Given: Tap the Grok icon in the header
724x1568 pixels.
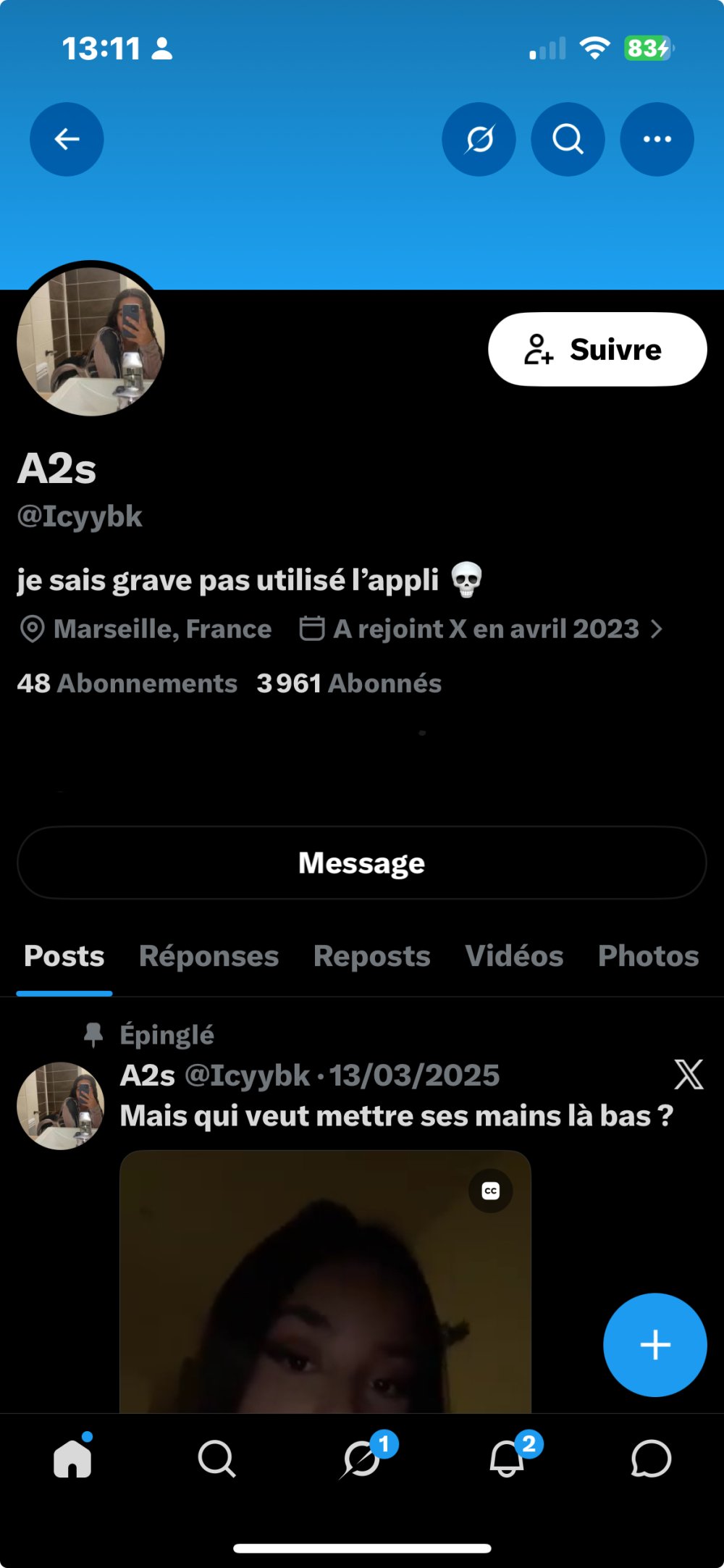Looking at the screenshot, I should 479,139.
